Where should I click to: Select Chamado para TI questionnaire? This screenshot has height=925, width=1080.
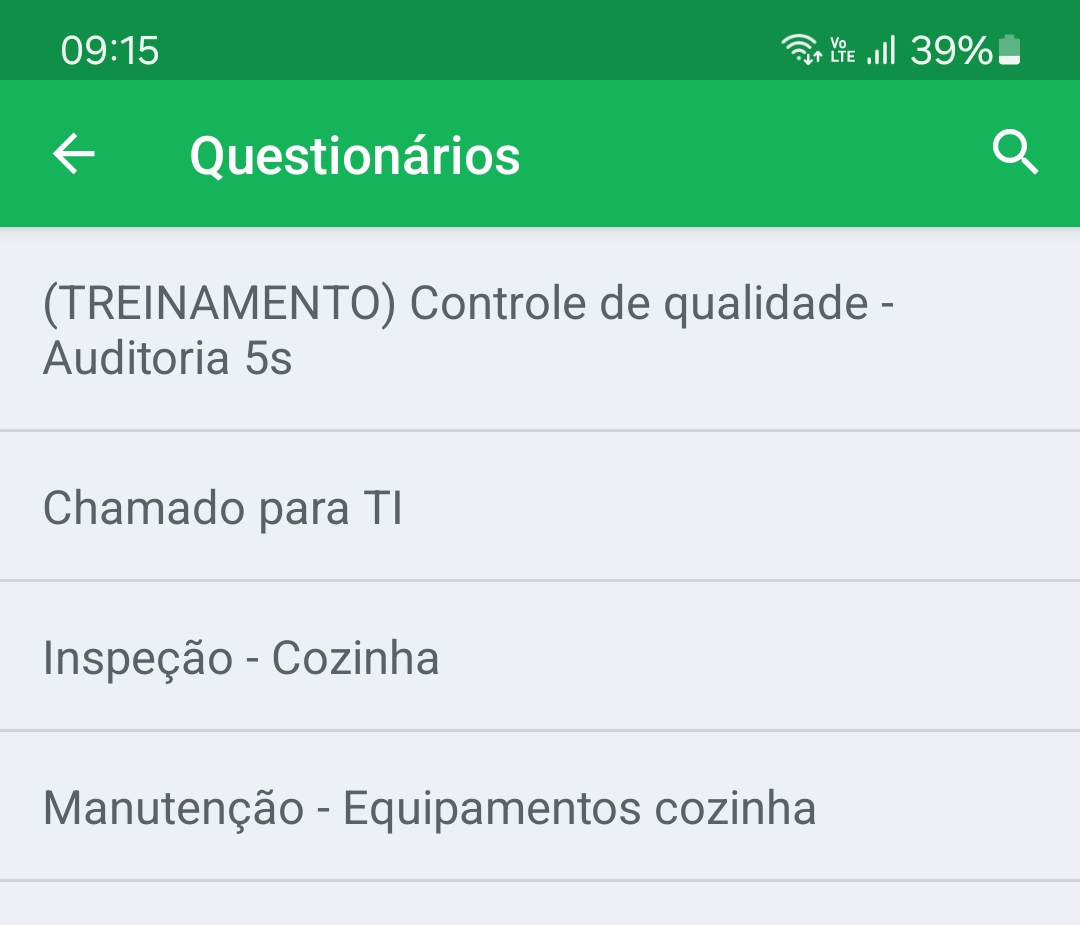coord(223,508)
